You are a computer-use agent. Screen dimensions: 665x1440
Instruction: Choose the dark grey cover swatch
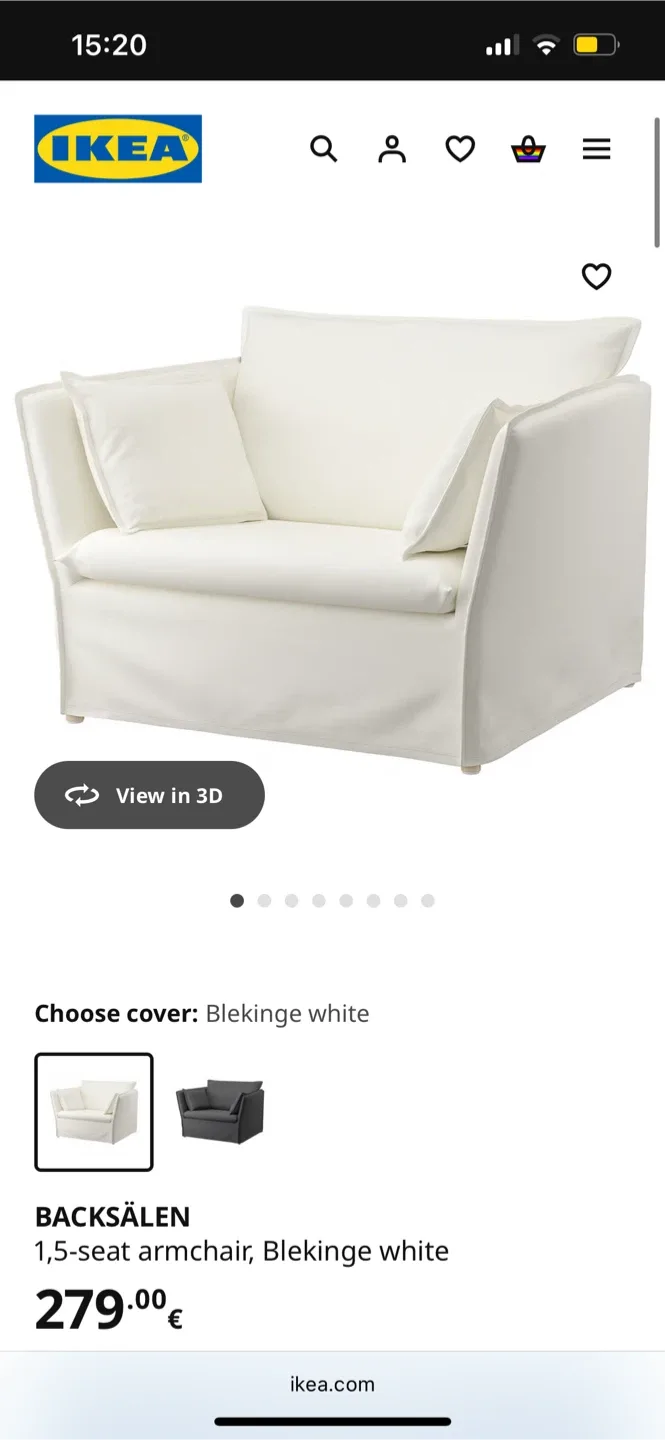pos(220,1111)
